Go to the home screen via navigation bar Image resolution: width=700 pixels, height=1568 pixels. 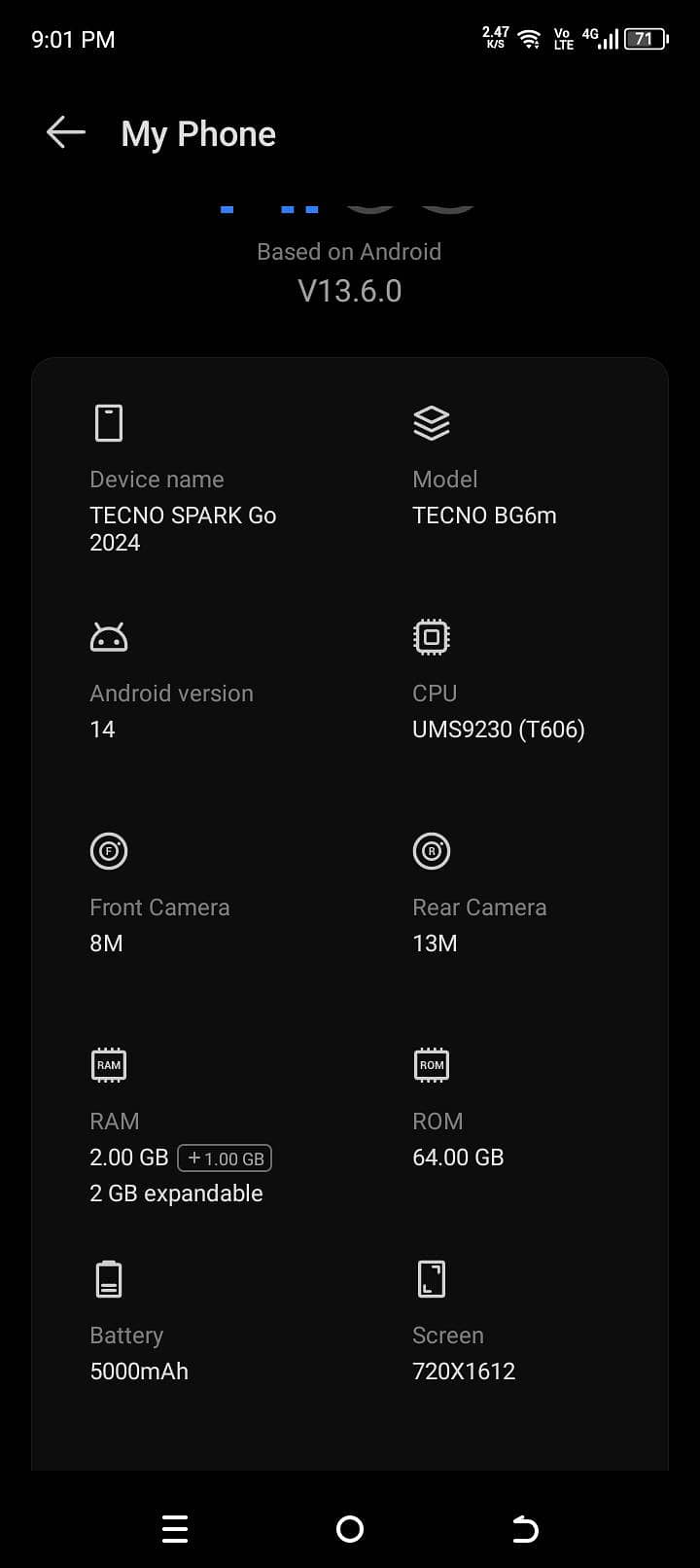[350, 1529]
